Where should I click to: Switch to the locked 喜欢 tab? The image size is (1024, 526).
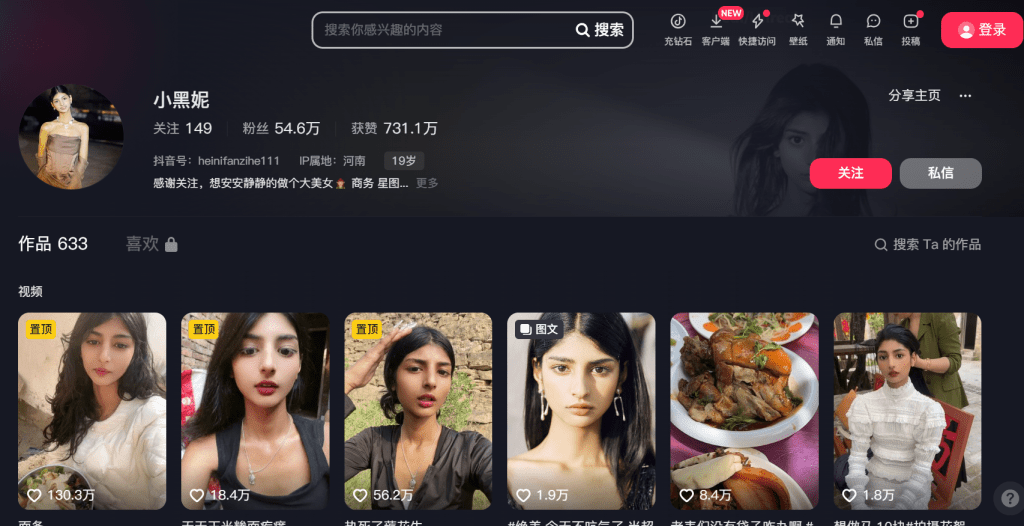[x=151, y=244]
